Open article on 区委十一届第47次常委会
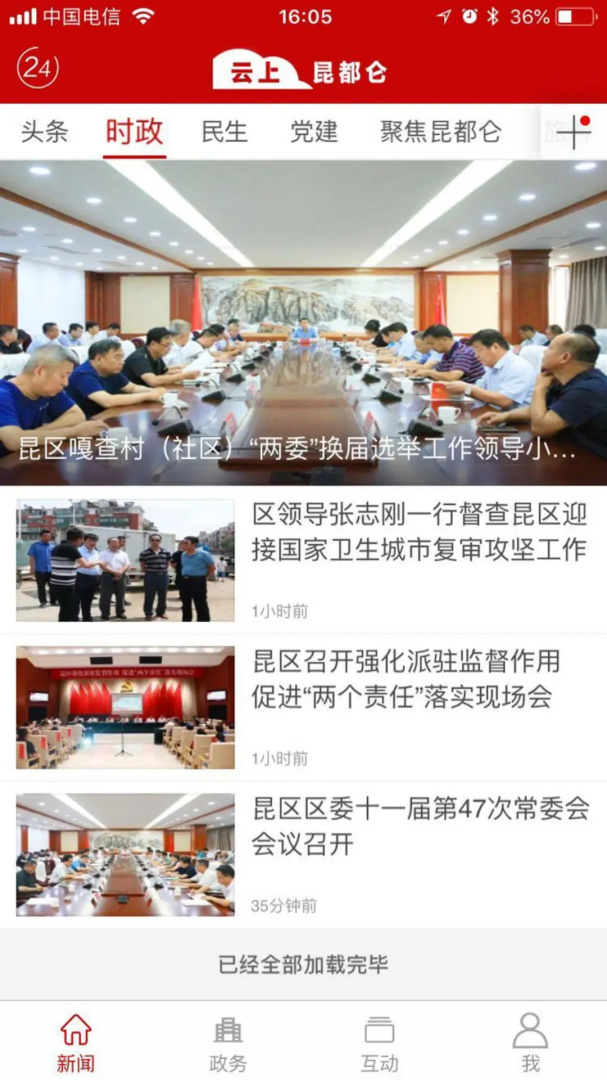This screenshot has width=607, height=1080. [x=420, y=826]
